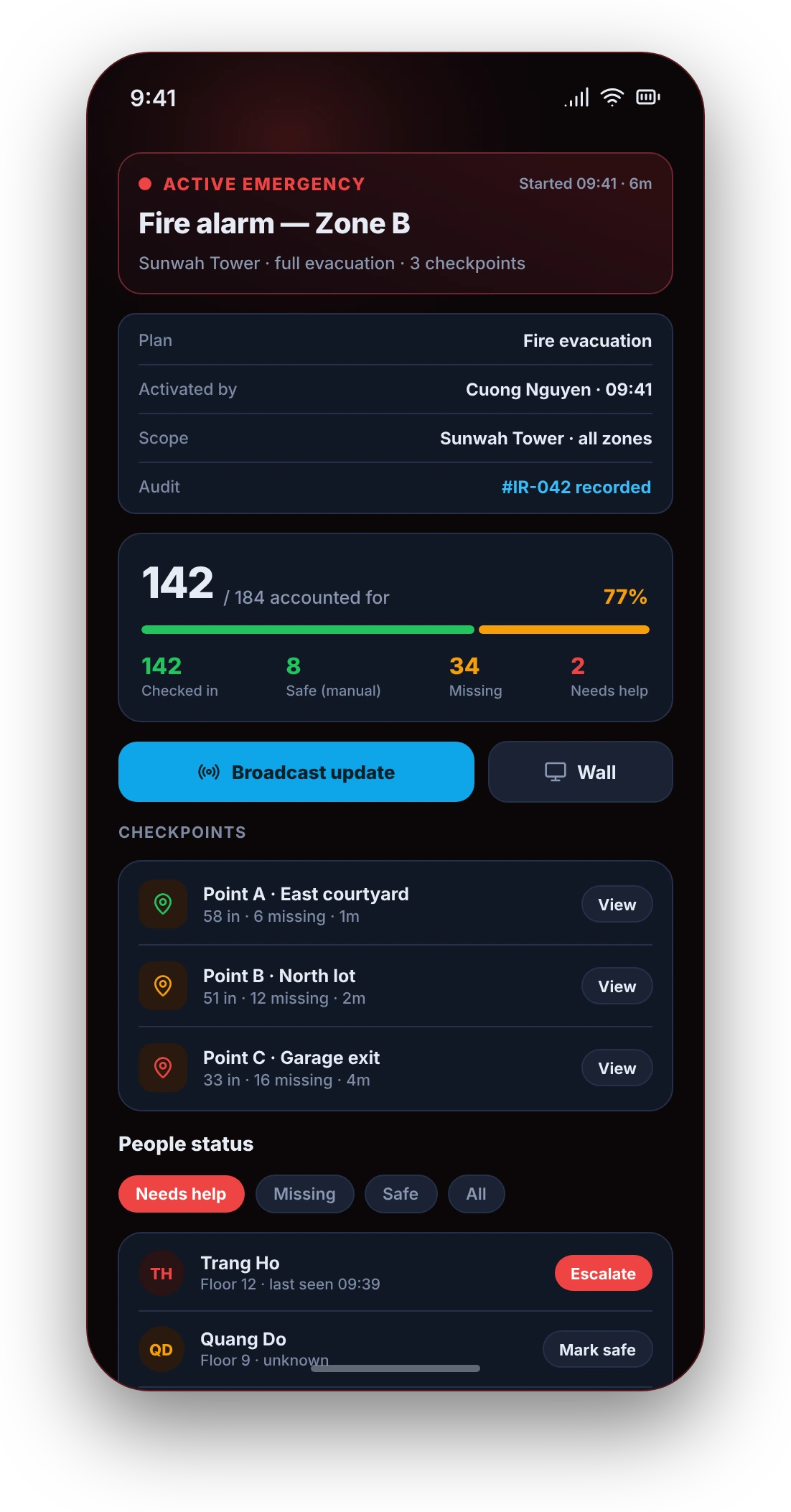Show people marked Safe
Image resolution: width=791 pixels, height=1512 pixels.
[x=401, y=1194]
